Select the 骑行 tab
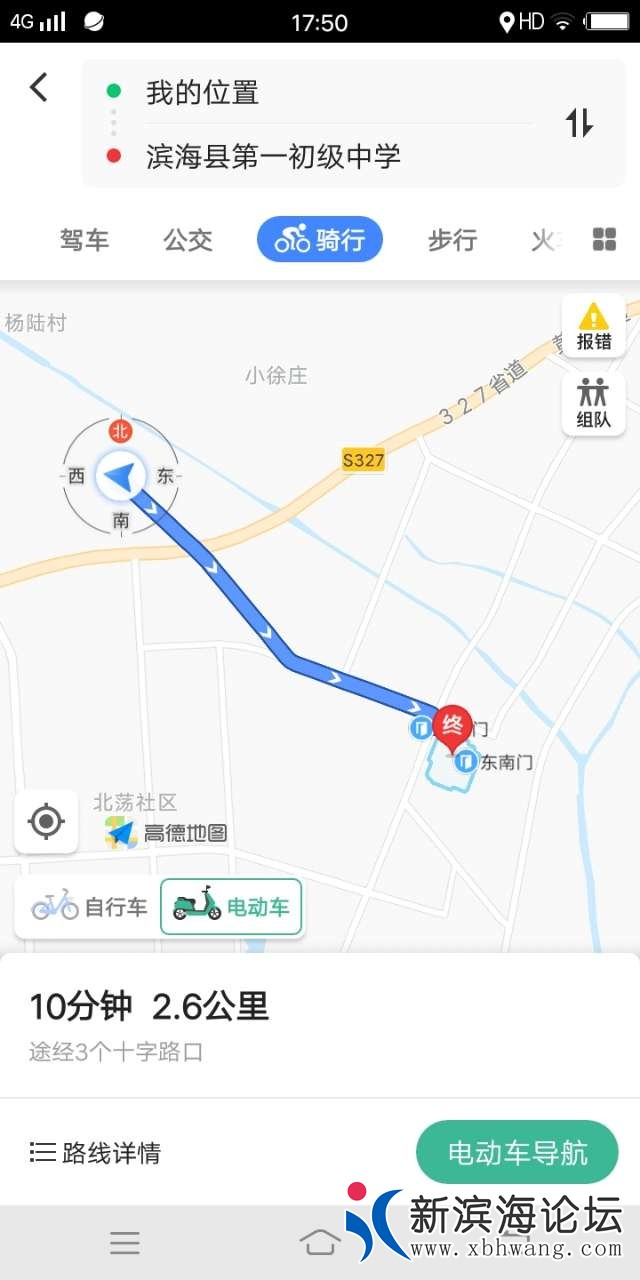Viewport: 640px width, 1280px height. tap(320, 240)
